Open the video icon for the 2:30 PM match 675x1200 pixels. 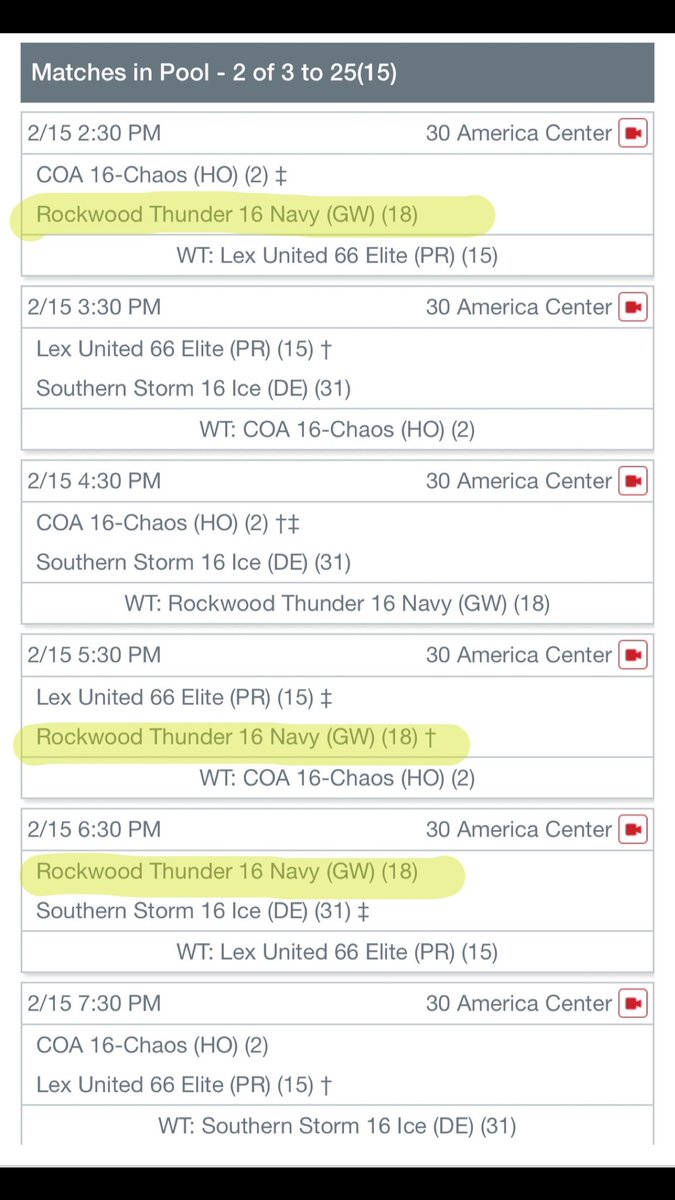point(632,133)
